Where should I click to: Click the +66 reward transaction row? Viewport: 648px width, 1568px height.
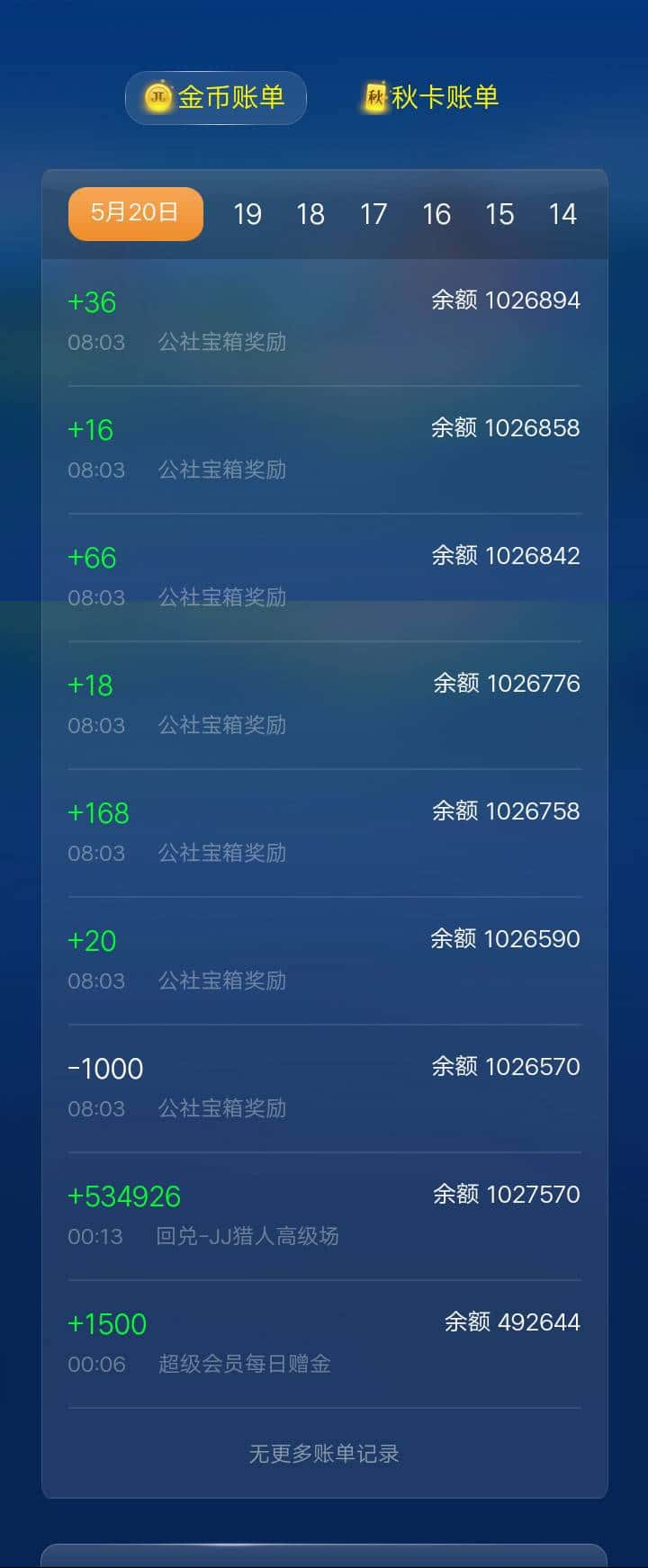tap(324, 575)
